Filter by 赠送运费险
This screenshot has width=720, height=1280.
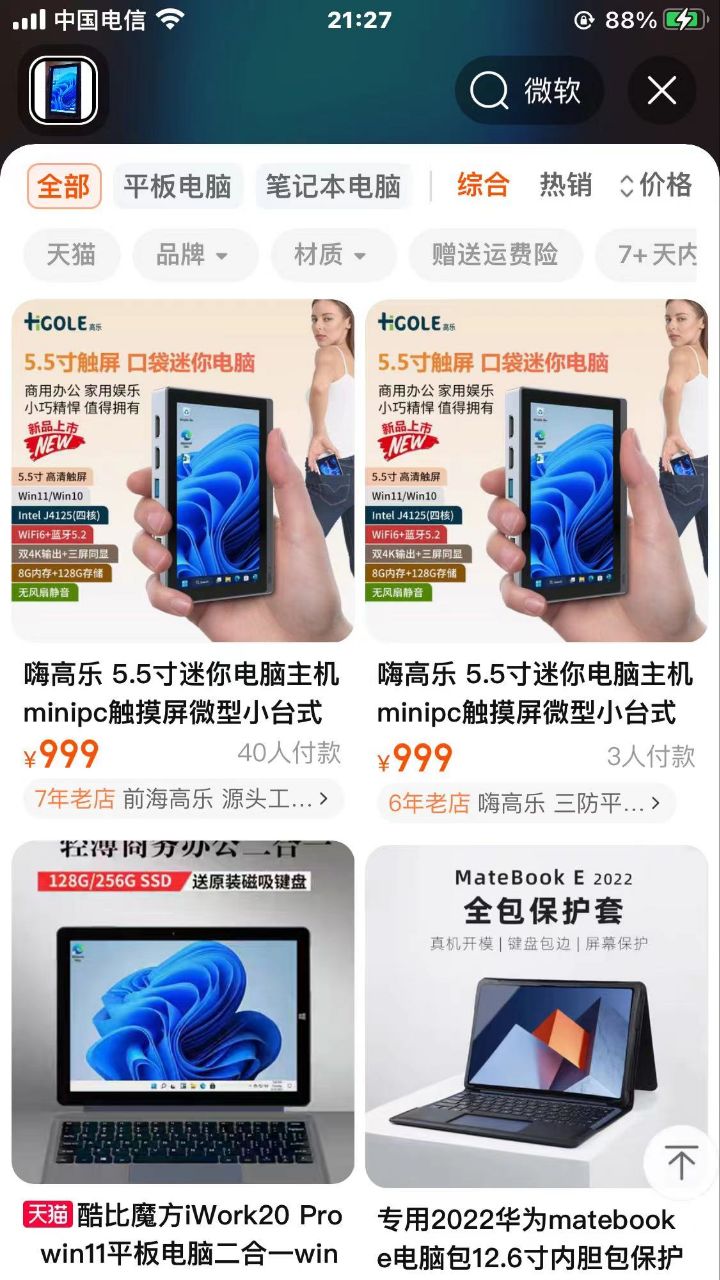coord(495,255)
